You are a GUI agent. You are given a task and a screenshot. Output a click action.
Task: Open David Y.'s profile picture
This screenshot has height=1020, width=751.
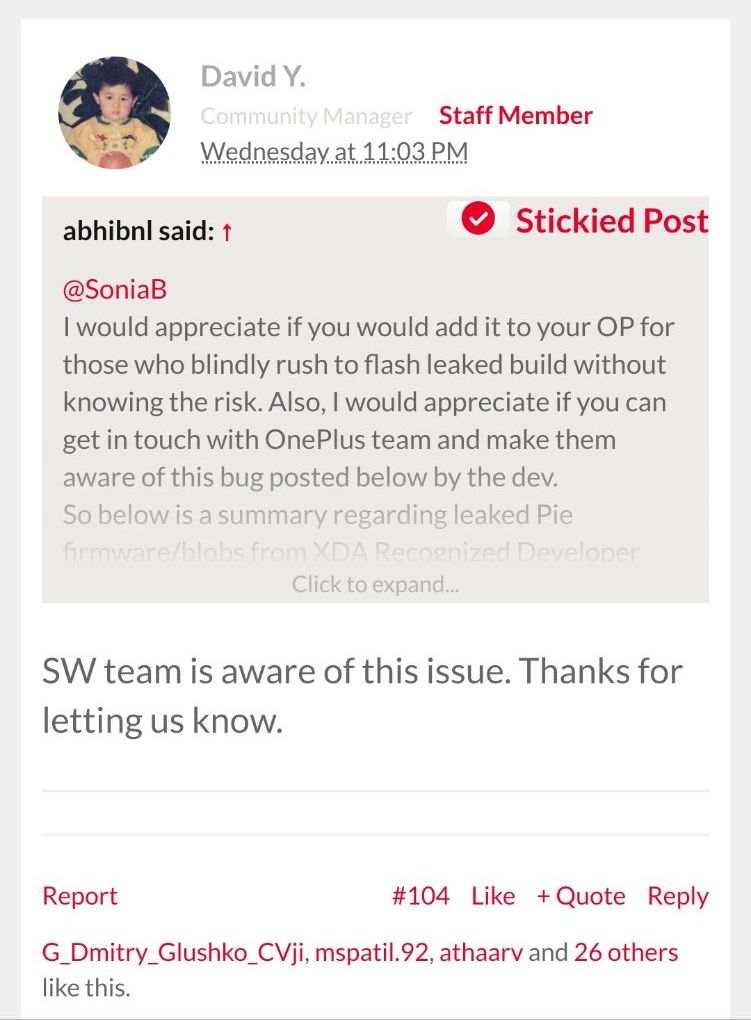tap(115, 112)
